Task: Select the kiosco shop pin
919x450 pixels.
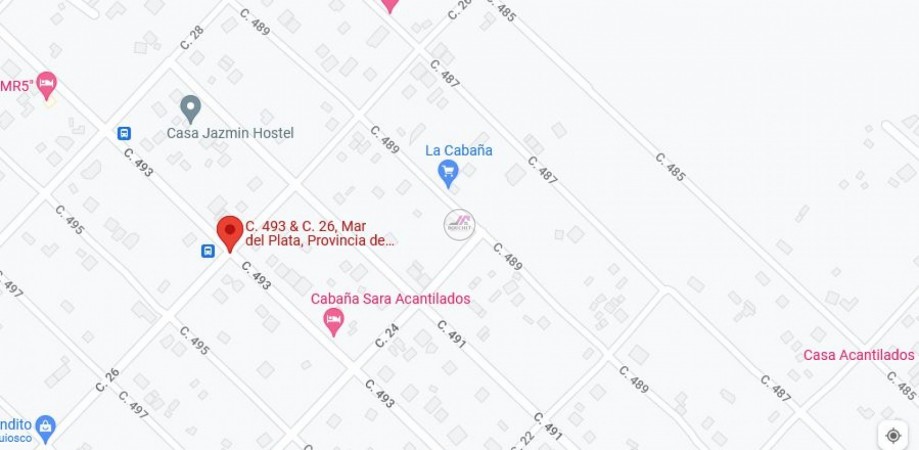Action: [x=45, y=428]
